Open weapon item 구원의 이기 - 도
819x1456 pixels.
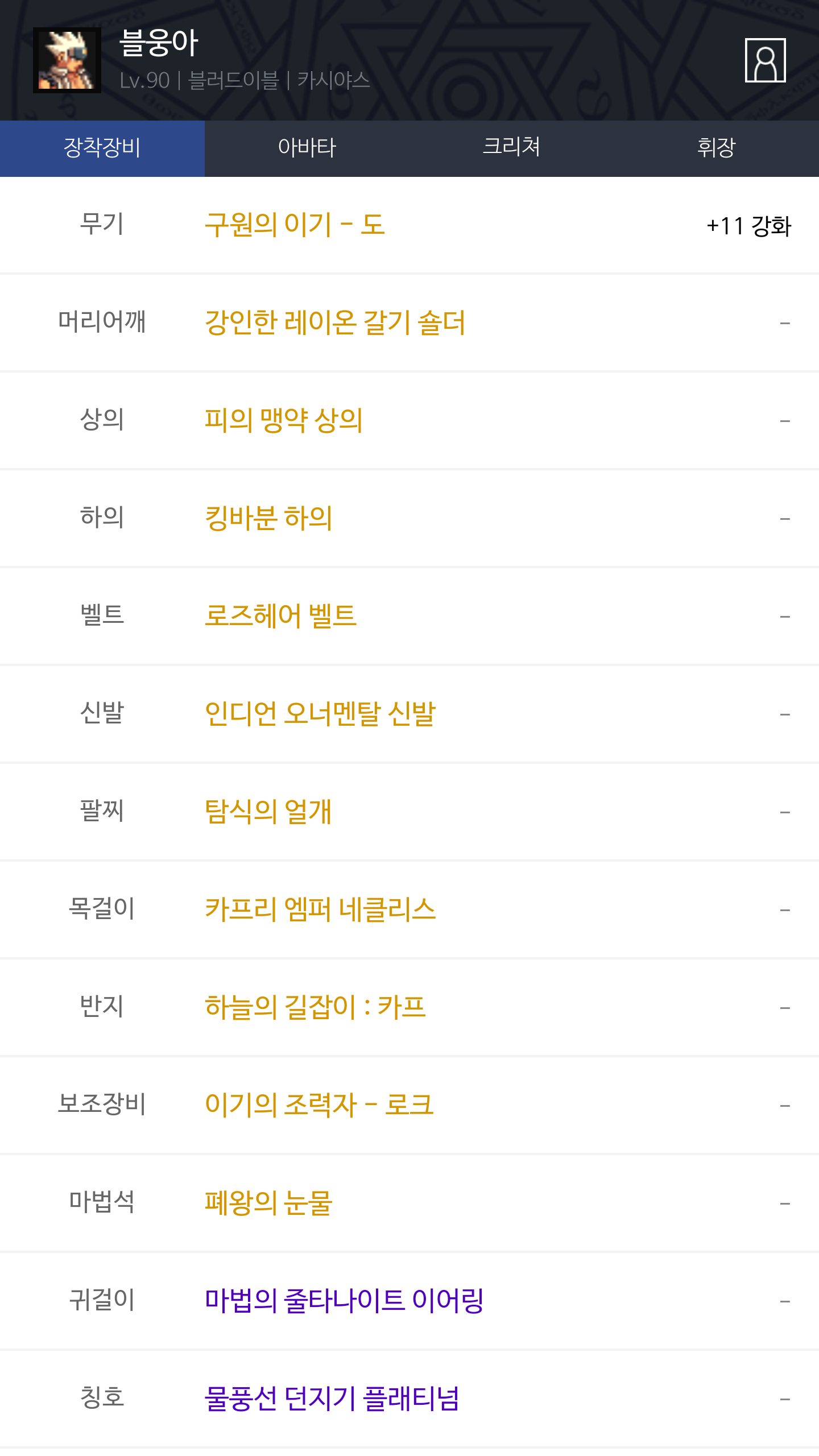point(295,225)
